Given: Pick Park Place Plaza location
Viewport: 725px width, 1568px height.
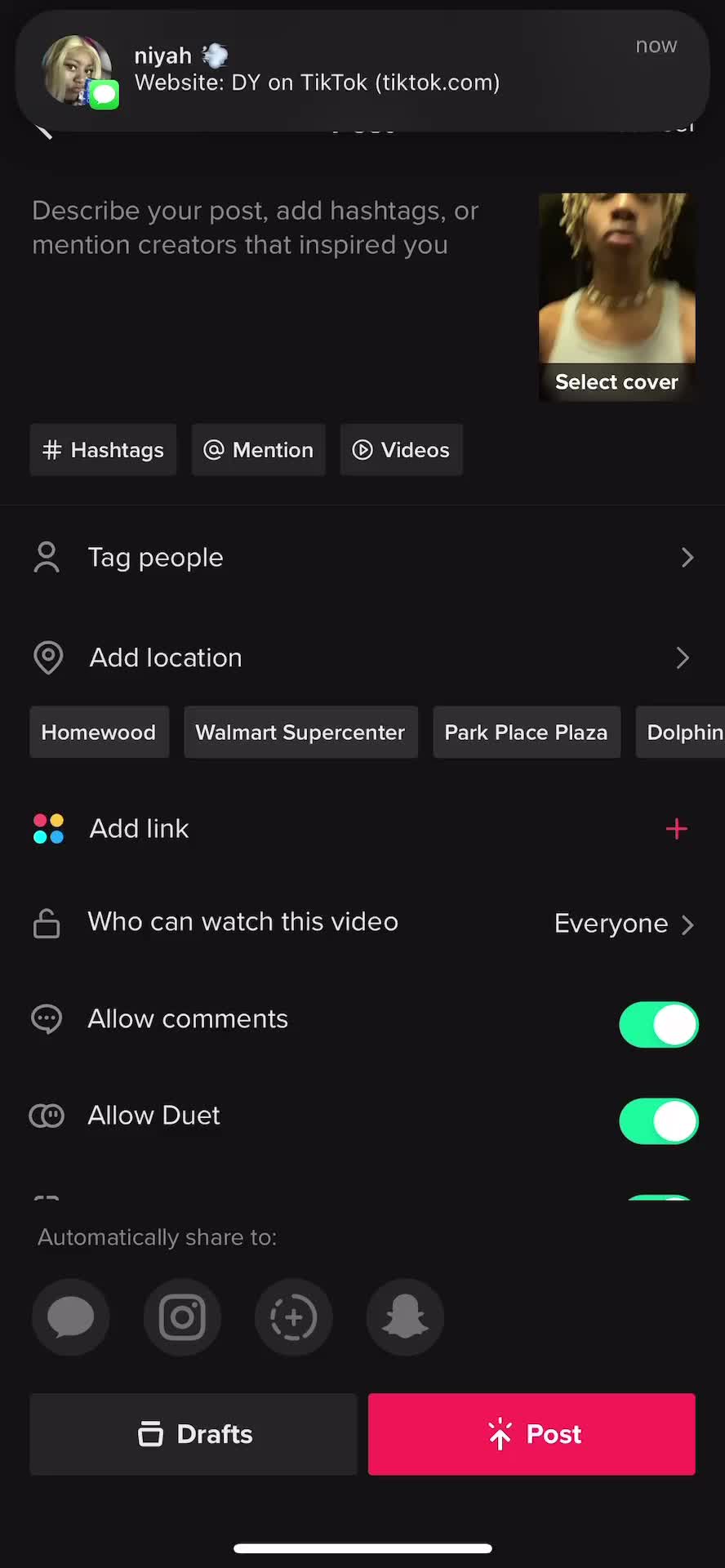Looking at the screenshot, I should click(527, 733).
